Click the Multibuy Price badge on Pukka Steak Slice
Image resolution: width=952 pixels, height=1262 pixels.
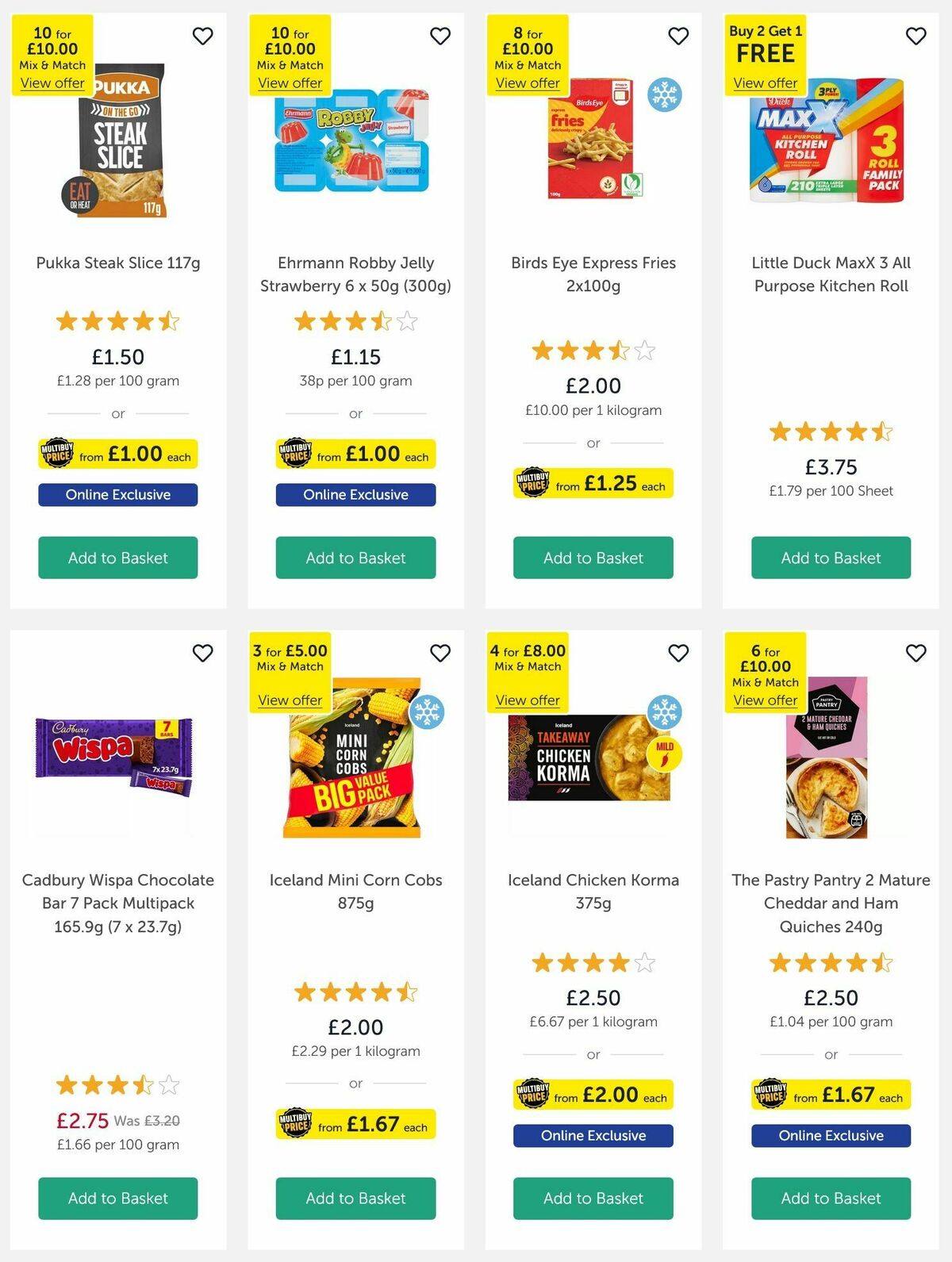[x=117, y=454]
